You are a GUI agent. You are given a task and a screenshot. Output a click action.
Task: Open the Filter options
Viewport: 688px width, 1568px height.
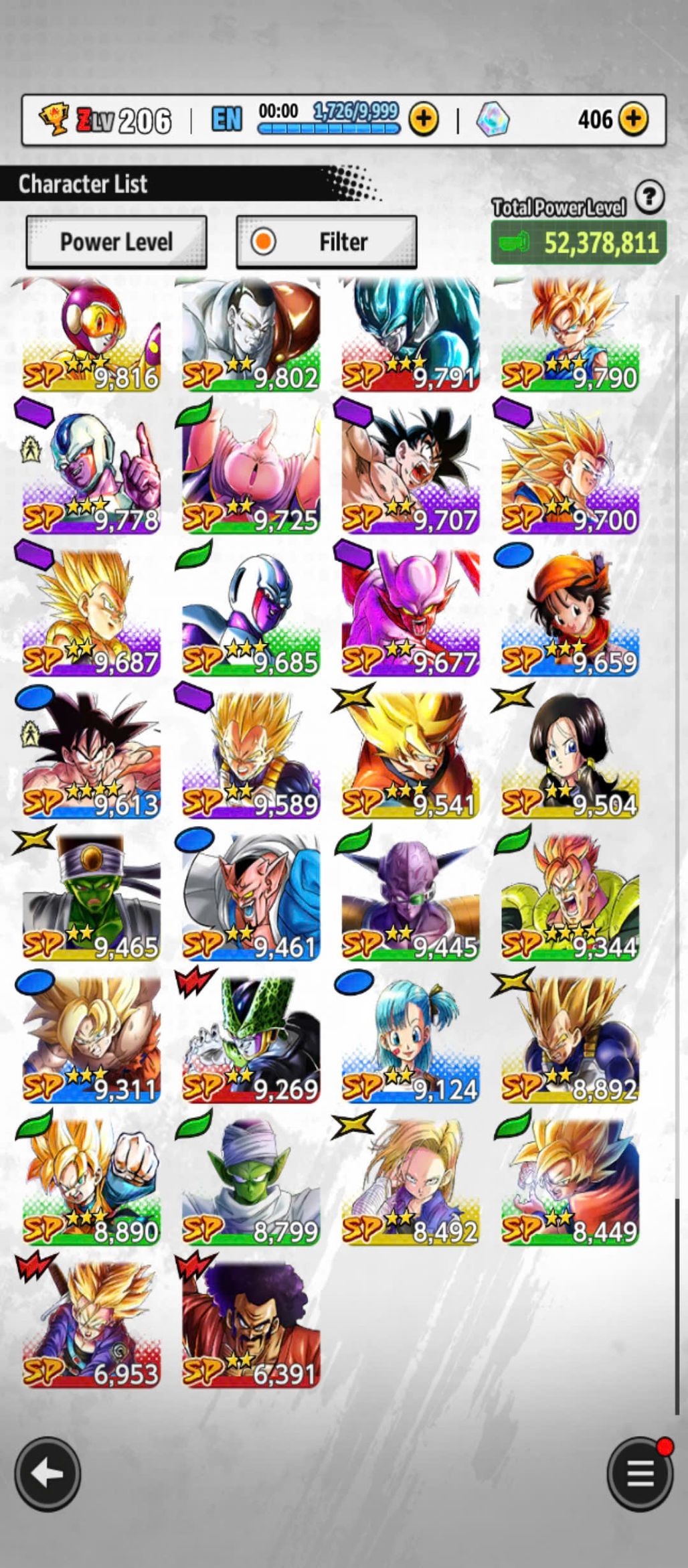[x=327, y=242]
